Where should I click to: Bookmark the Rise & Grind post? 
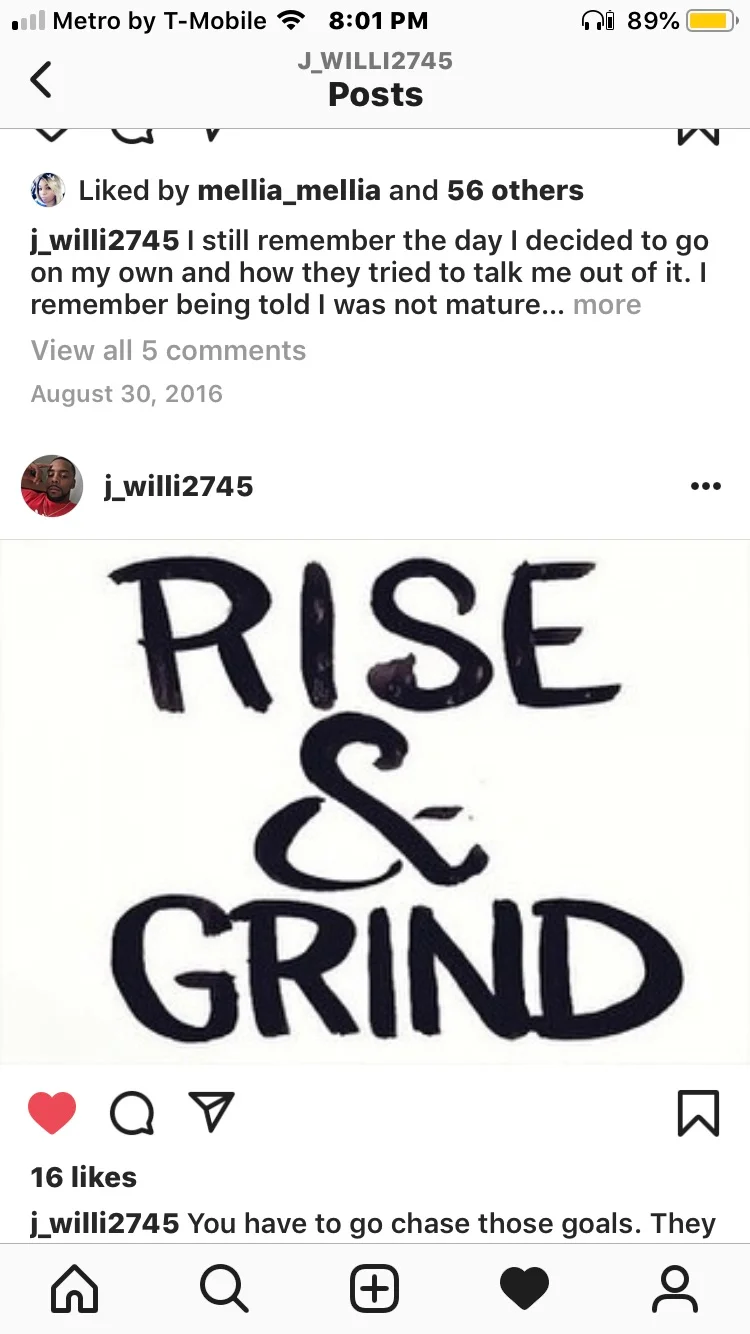click(698, 1113)
